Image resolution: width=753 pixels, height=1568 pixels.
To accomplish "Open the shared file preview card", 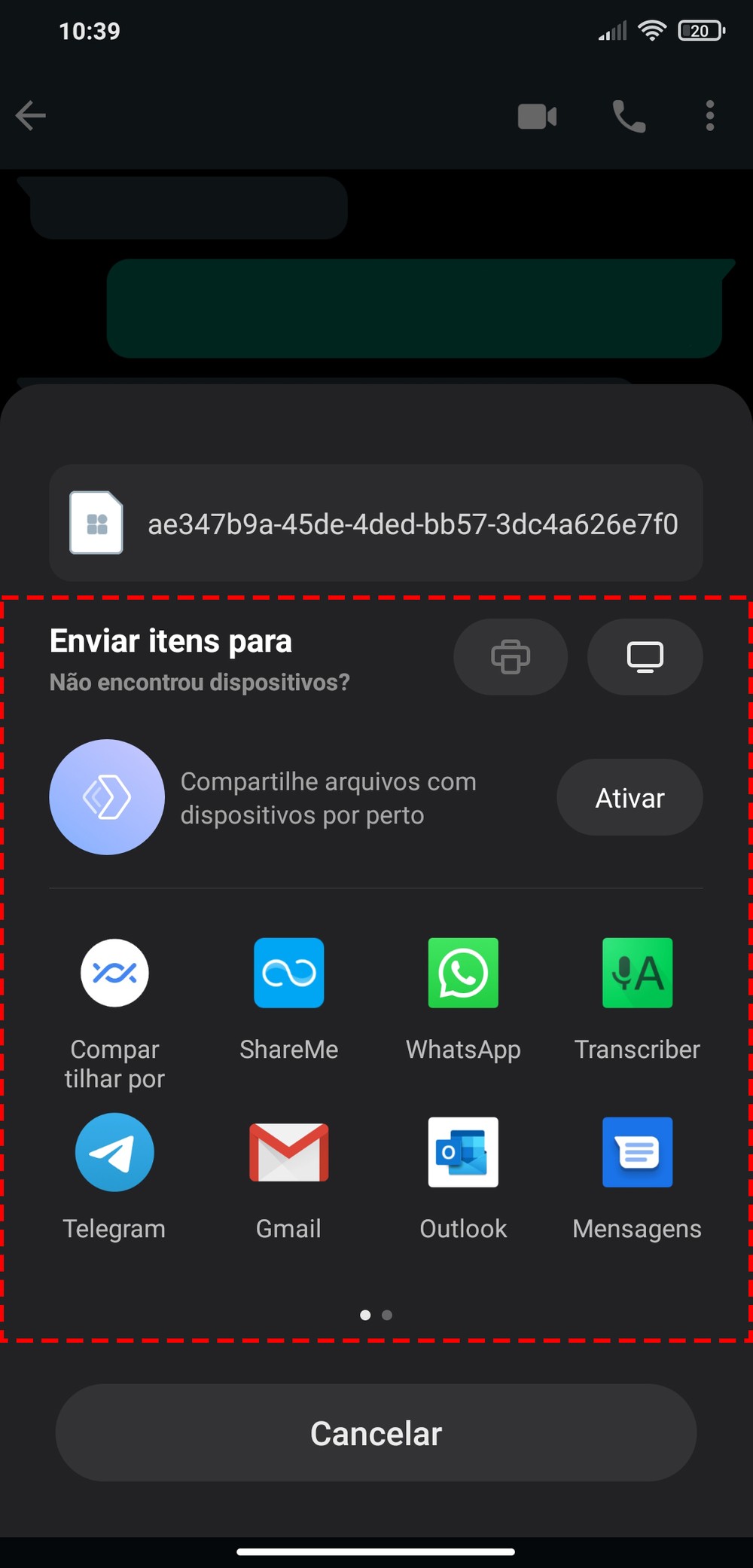I will coord(376,523).
